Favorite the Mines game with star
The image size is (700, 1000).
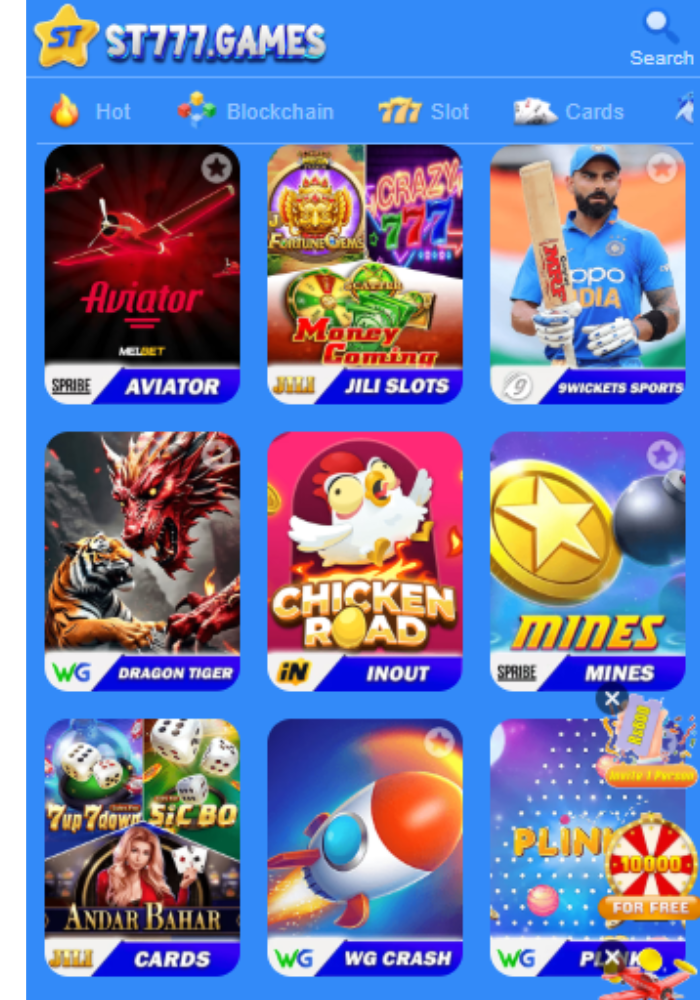pyautogui.click(x=661, y=455)
